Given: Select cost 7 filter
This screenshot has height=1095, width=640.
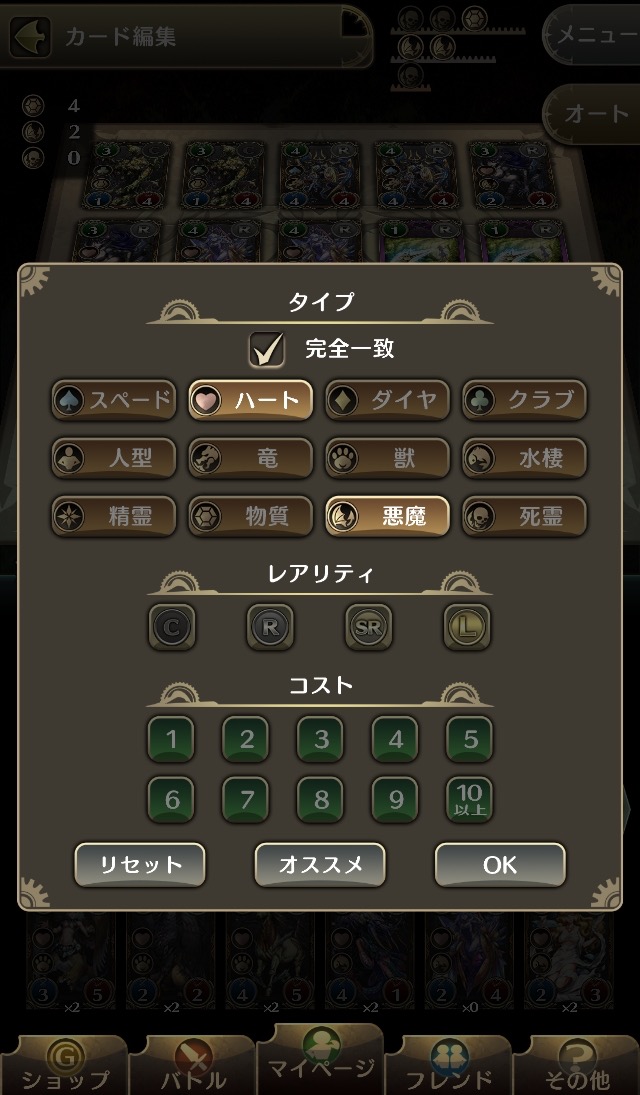Looking at the screenshot, I should [x=246, y=799].
